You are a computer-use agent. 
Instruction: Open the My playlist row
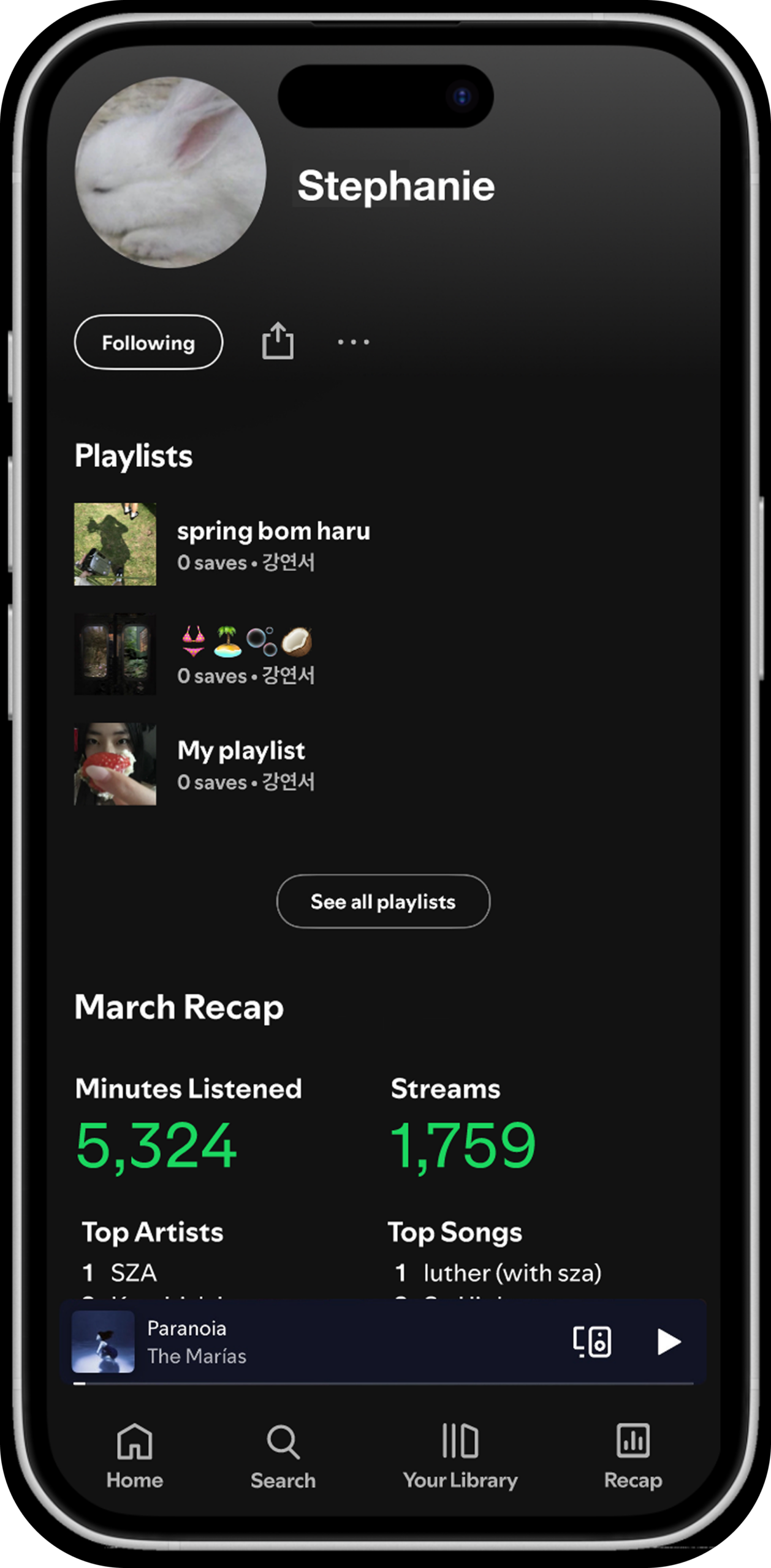click(241, 764)
